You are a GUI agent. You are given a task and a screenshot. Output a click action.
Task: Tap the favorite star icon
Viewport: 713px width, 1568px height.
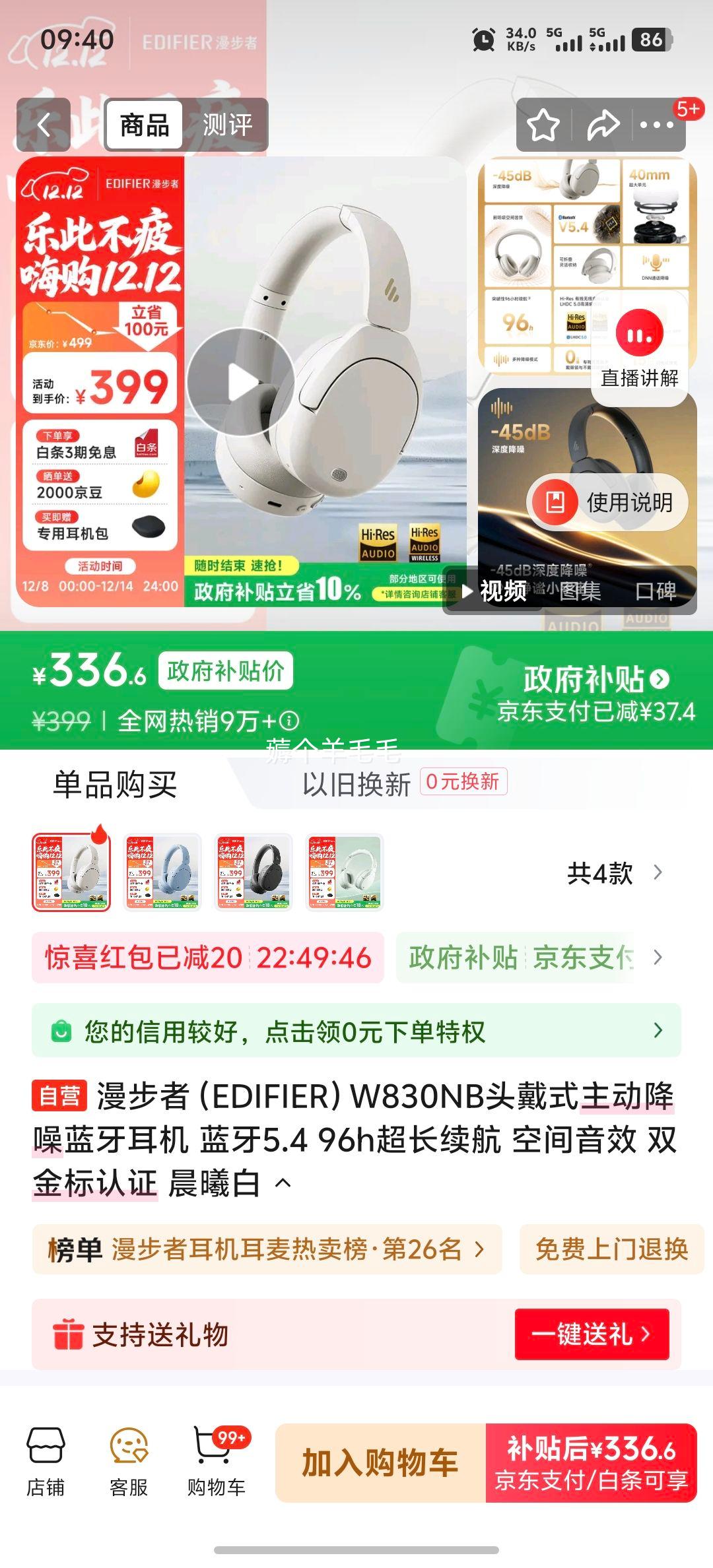(x=543, y=125)
